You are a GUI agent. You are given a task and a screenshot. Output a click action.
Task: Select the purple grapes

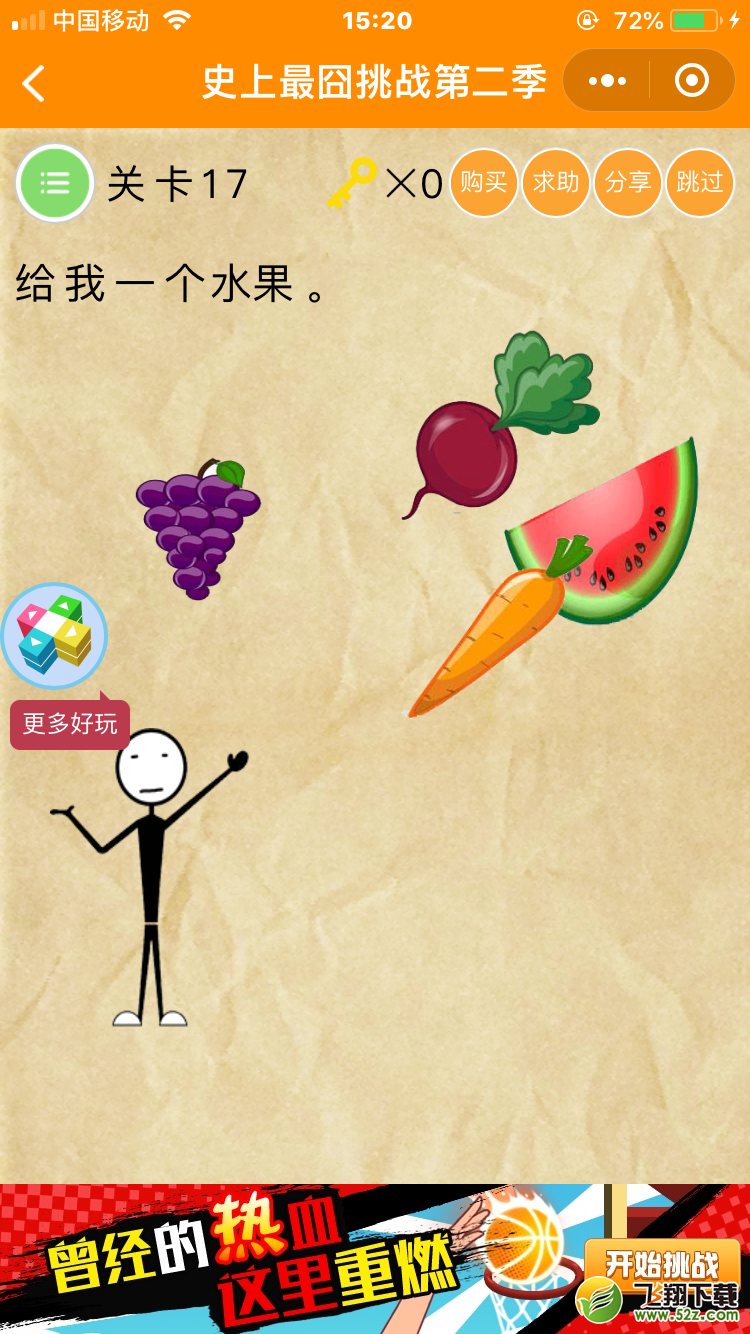tap(198, 530)
